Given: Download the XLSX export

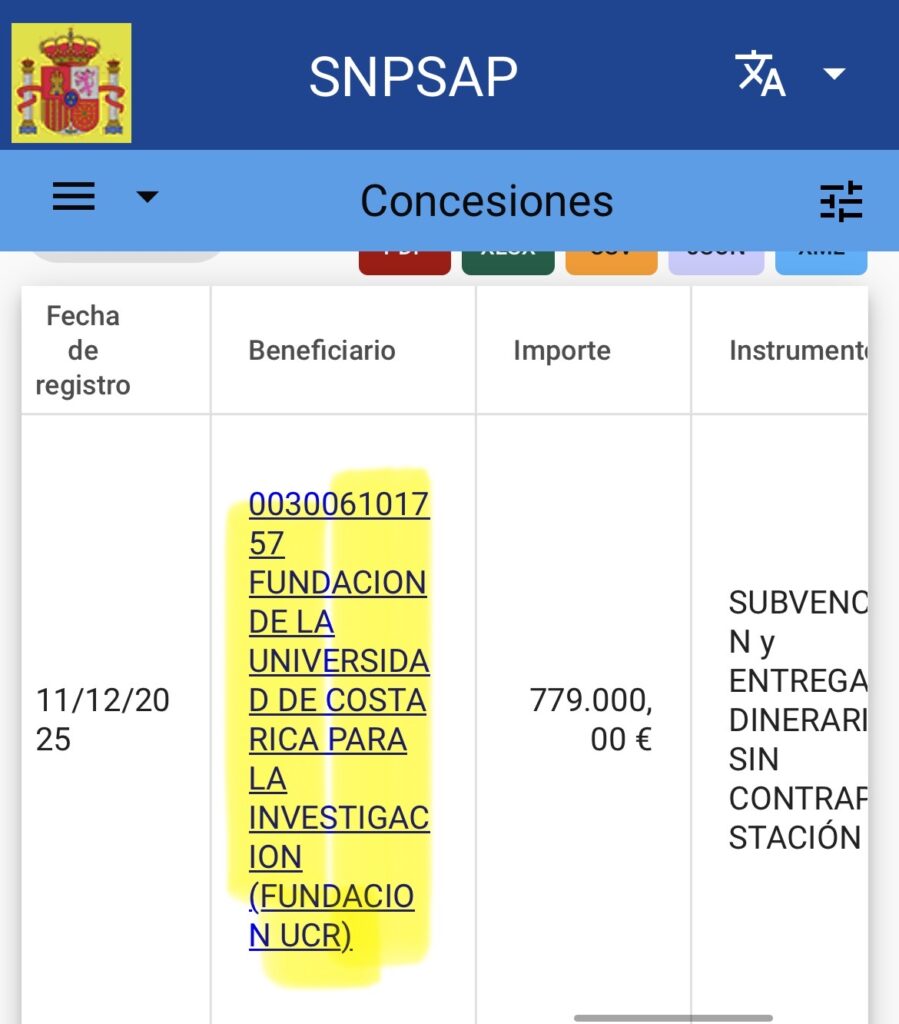Looking at the screenshot, I should 508,261.
